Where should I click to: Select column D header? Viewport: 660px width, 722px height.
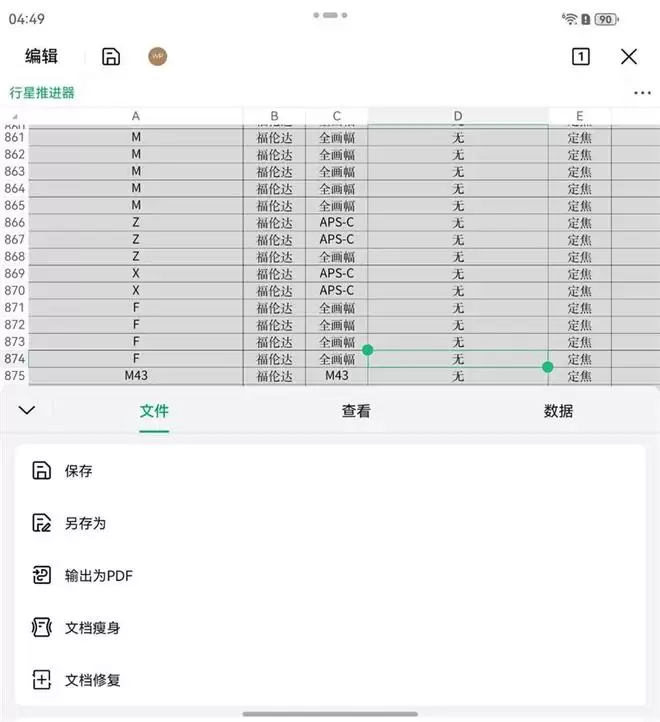click(x=457, y=116)
